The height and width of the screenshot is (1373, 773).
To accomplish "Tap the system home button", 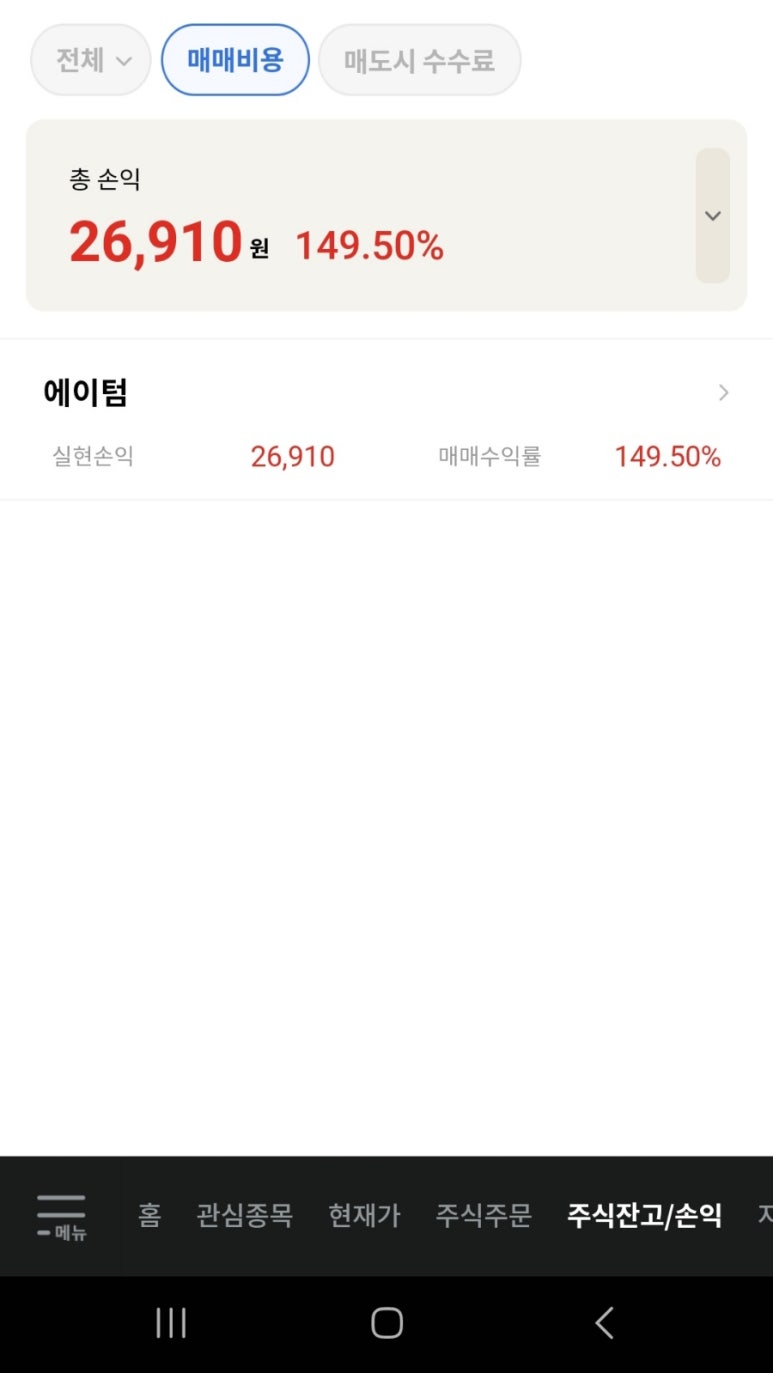I will click(x=386, y=1323).
